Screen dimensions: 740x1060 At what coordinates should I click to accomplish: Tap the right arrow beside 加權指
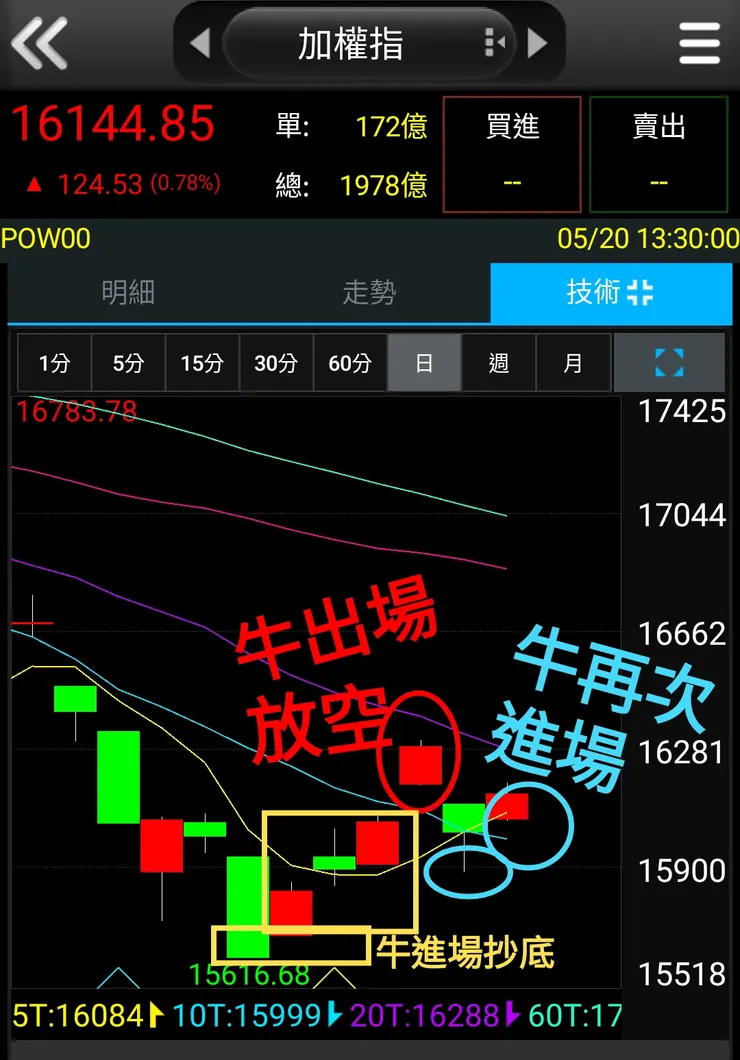[539, 42]
